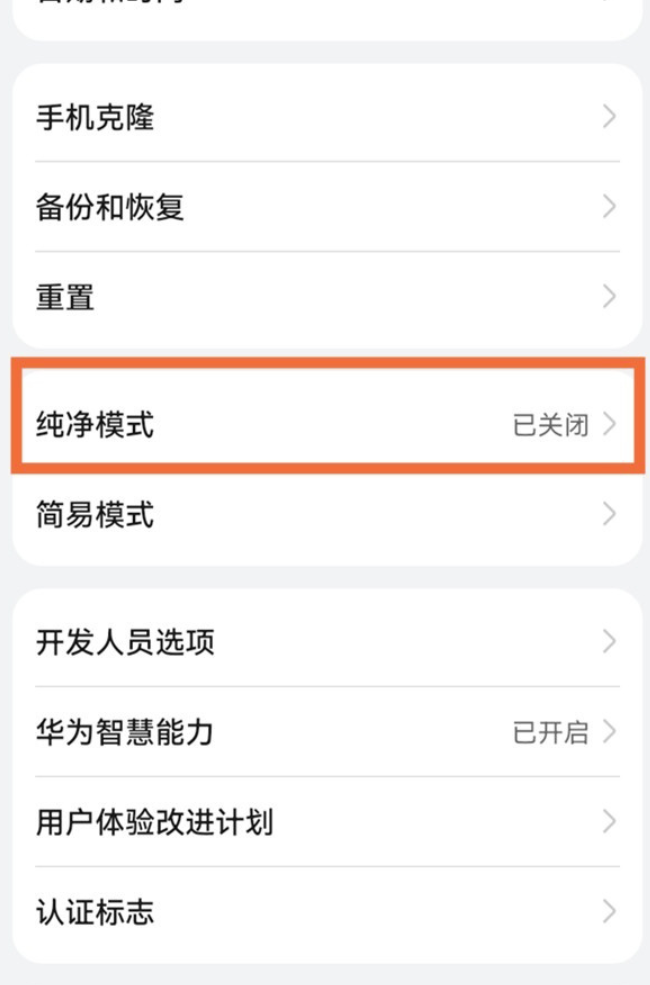Viewport: 650px width, 985px height.
Task: Open 纯净模式 settings row
Action: coord(325,425)
